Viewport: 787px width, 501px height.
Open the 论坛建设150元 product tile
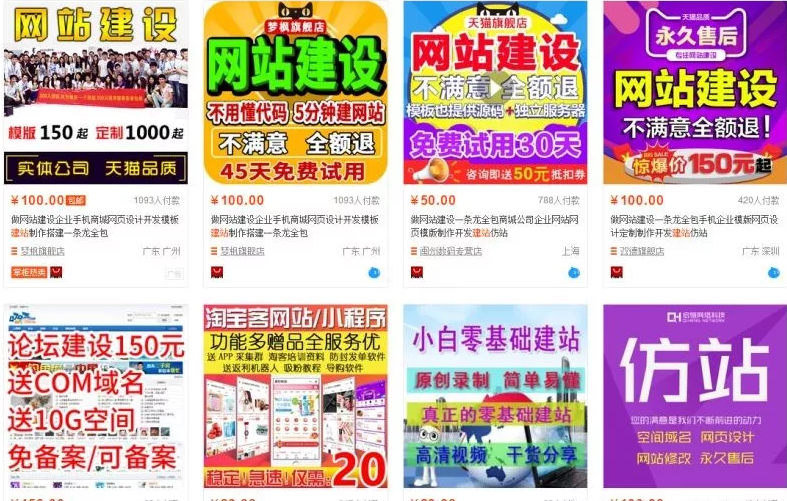95,397
